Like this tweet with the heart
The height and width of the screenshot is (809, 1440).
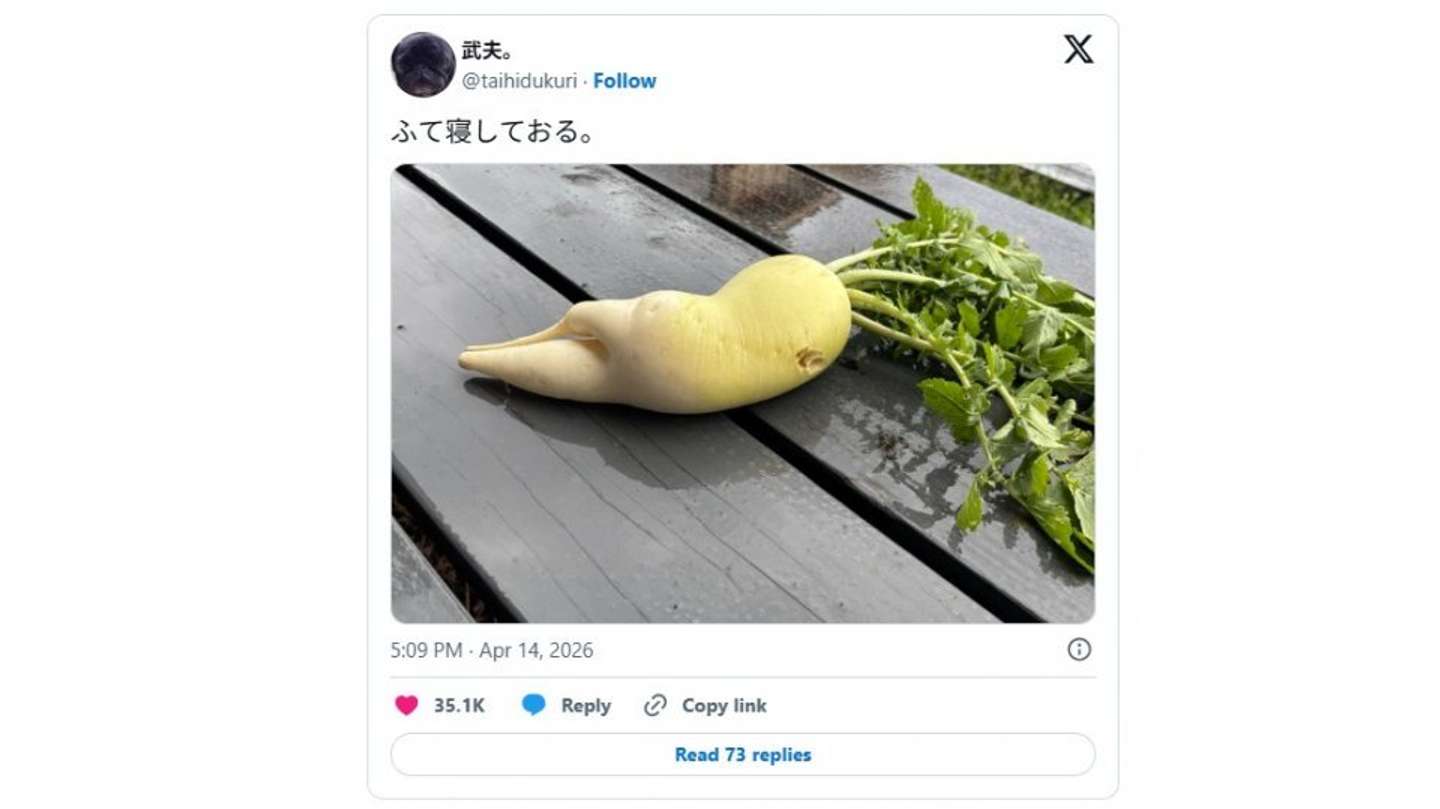[407, 705]
